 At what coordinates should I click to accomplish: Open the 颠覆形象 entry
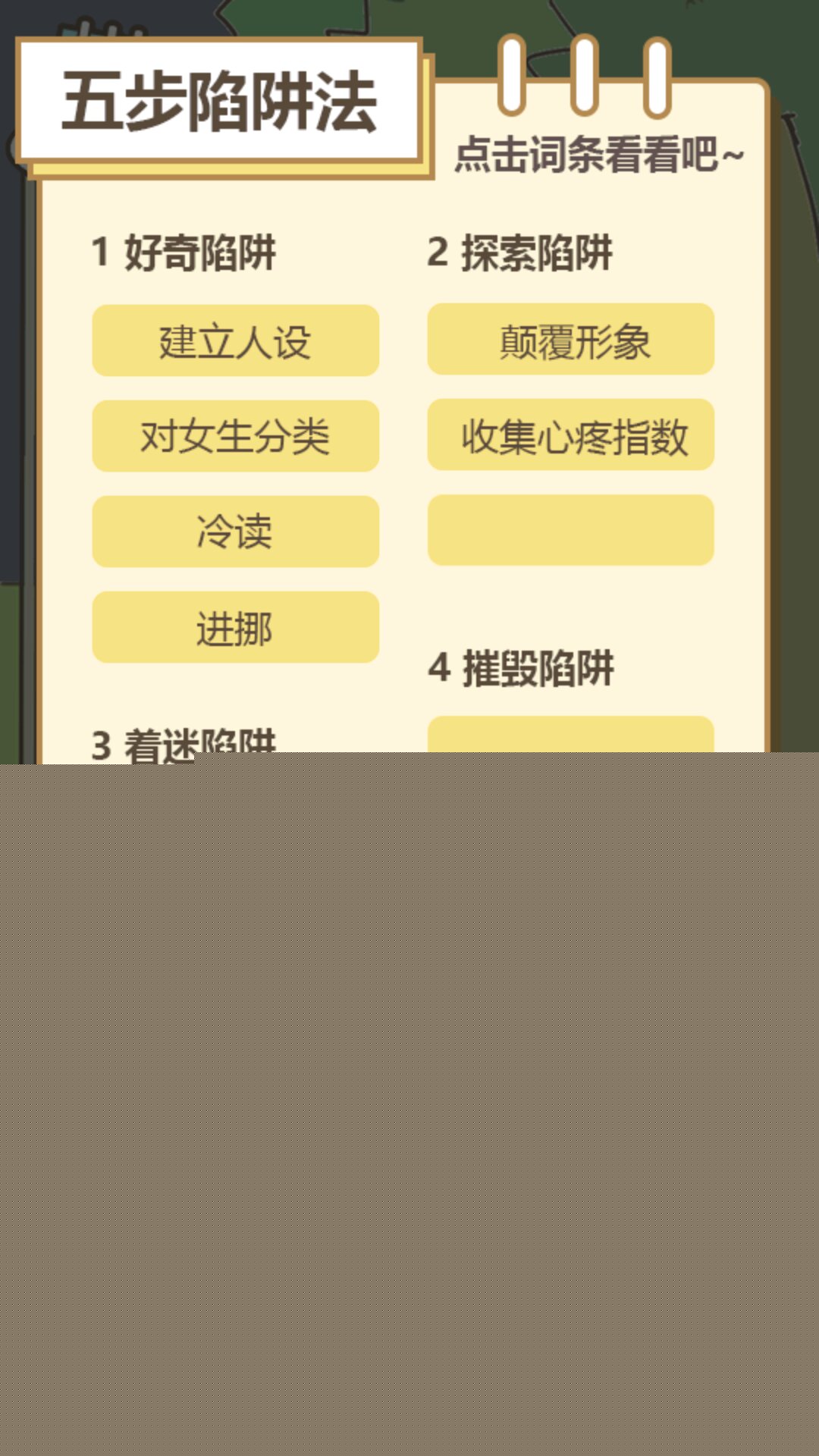(x=570, y=339)
